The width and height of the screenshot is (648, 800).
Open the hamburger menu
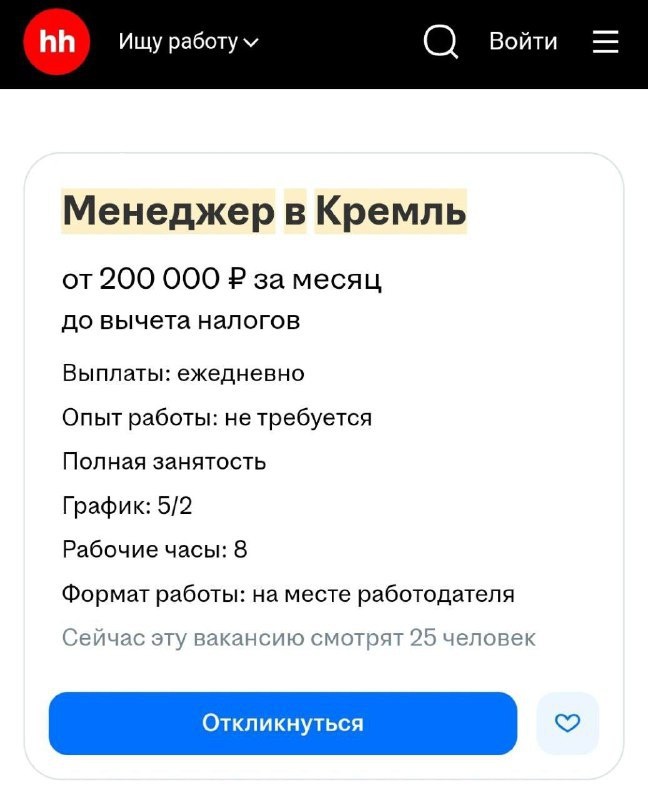click(x=605, y=42)
